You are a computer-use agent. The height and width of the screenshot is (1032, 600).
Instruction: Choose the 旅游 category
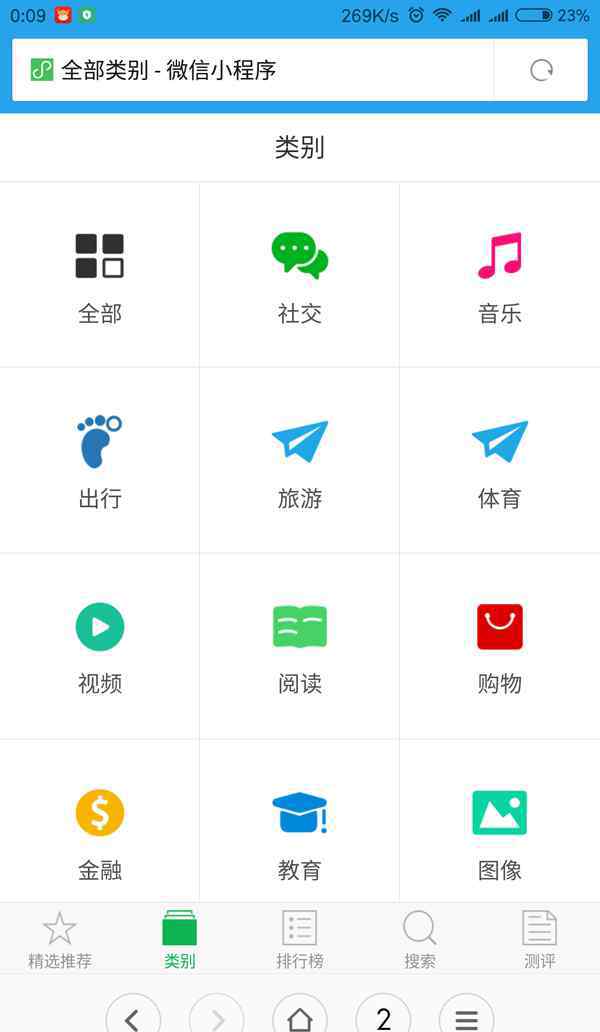tap(299, 461)
